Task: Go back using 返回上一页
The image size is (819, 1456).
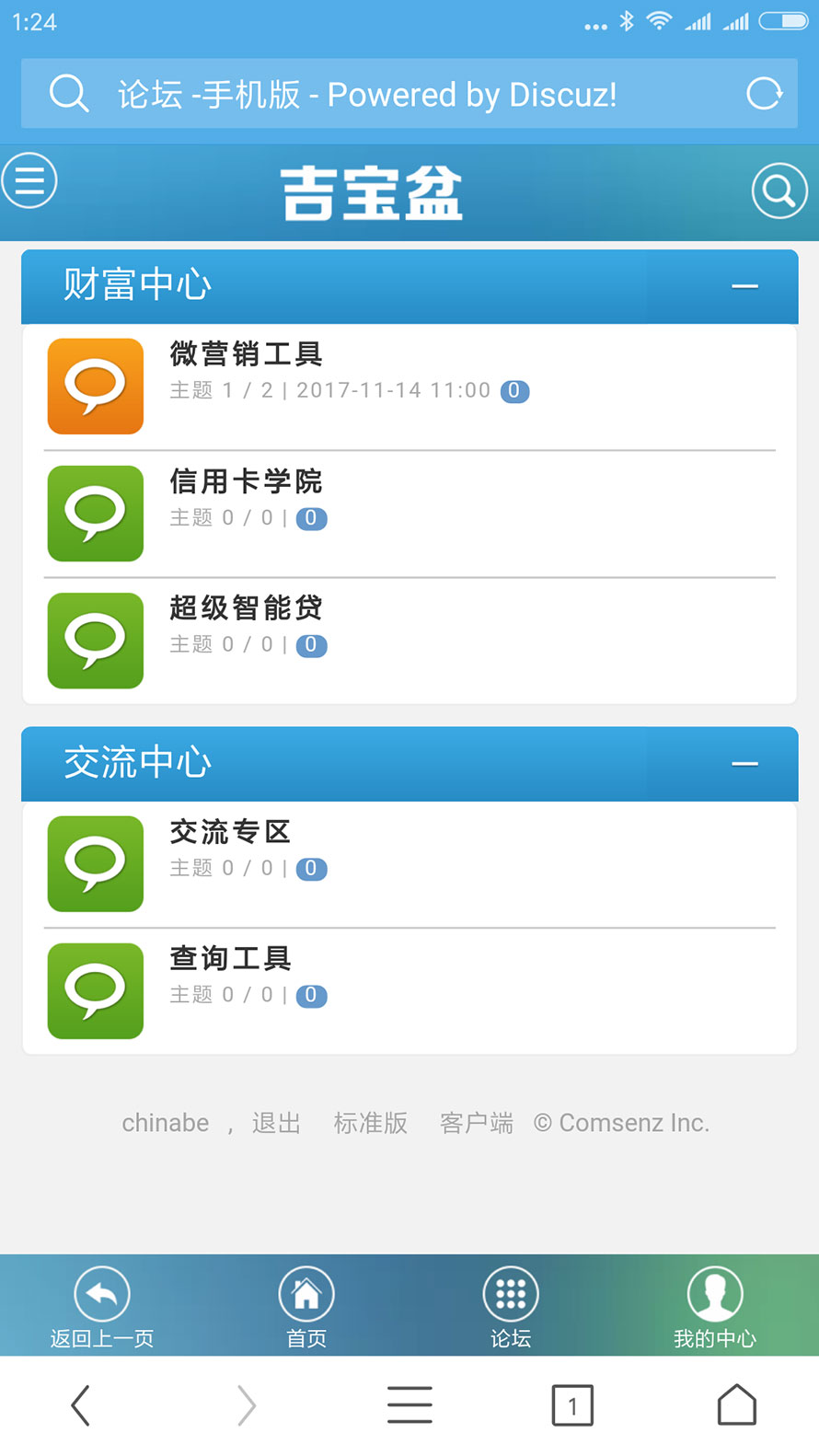Action: 101,1305
